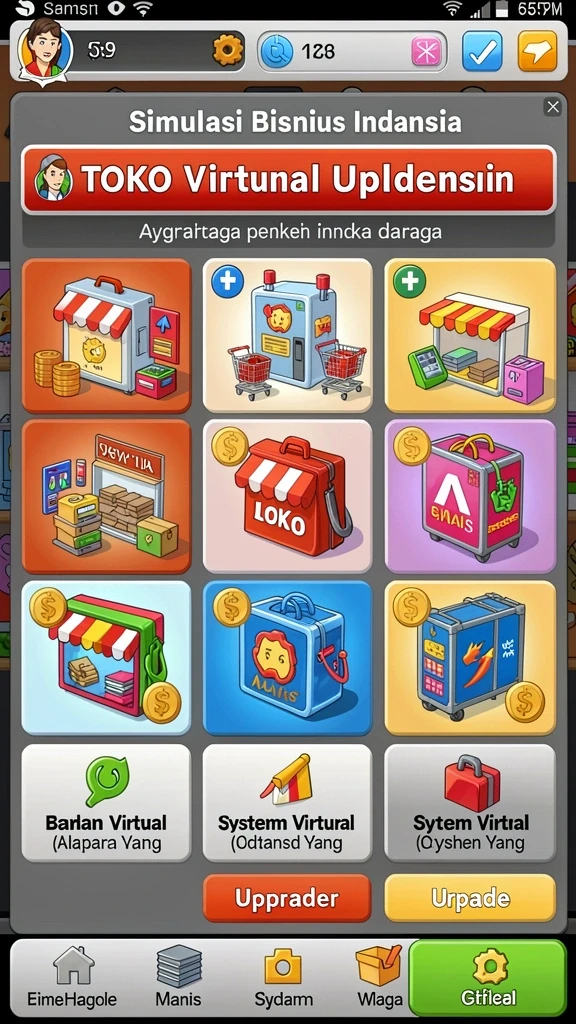Tap the yellow Urpade button

[470, 899]
